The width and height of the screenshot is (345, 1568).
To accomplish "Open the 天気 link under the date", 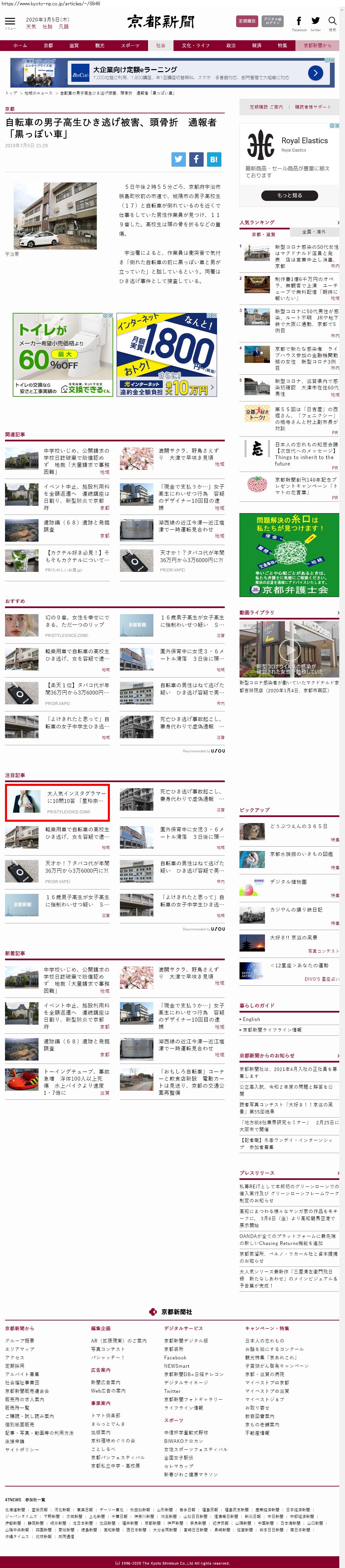I will pyautogui.click(x=31, y=27).
